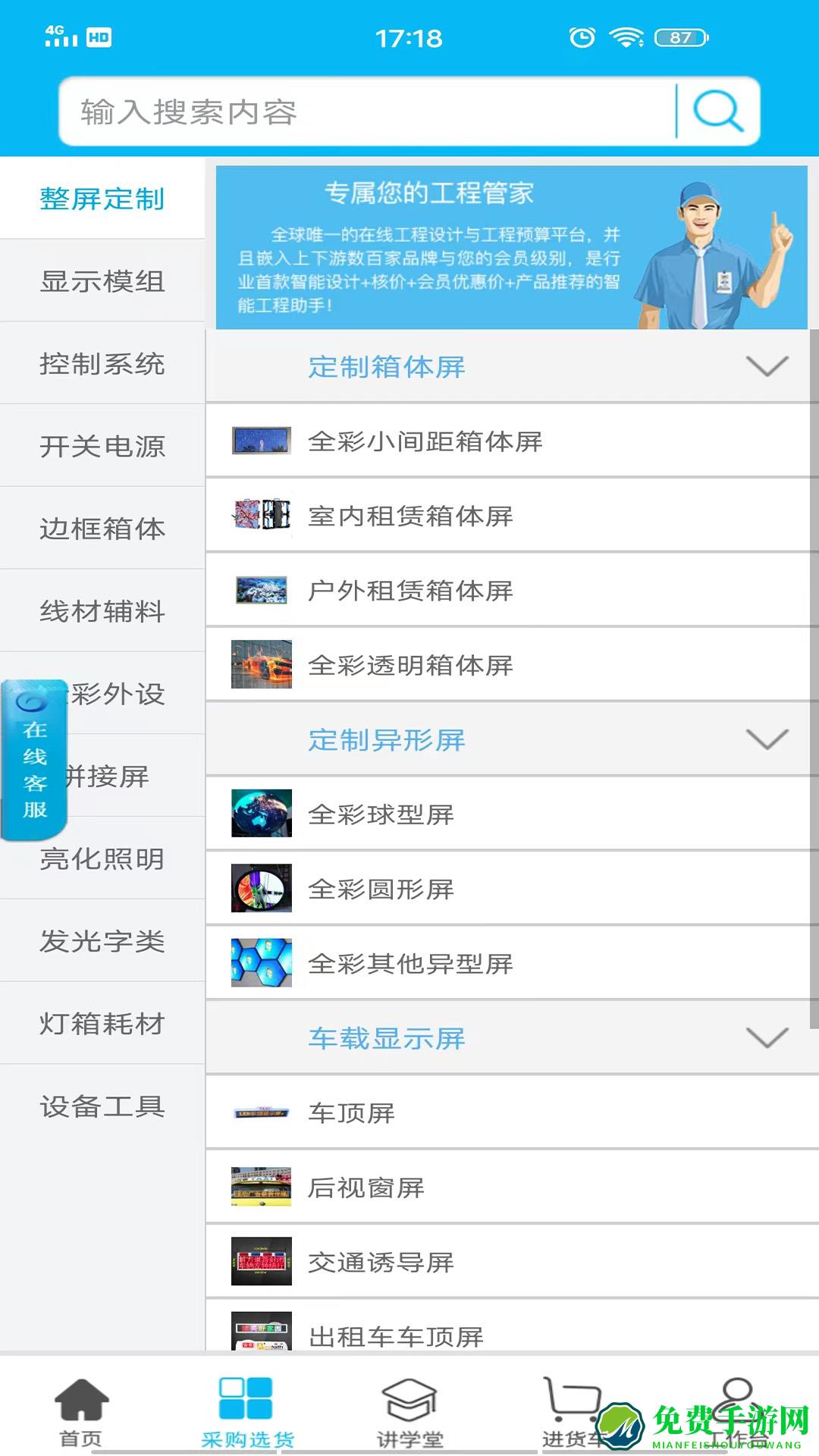819x1456 pixels.
Task: Open the 交通诱导屏 product page
Action: (x=379, y=1263)
